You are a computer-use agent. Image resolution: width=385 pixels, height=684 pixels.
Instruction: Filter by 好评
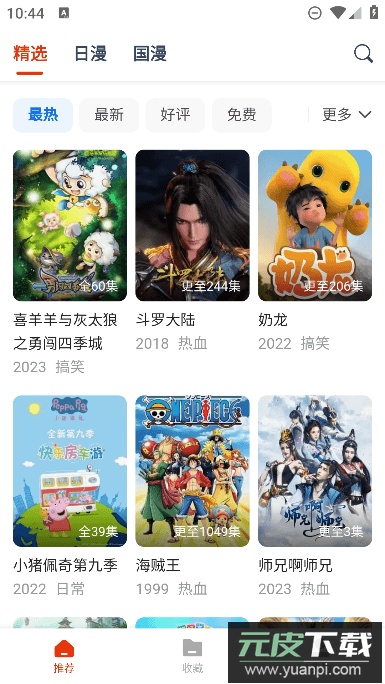(175, 115)
